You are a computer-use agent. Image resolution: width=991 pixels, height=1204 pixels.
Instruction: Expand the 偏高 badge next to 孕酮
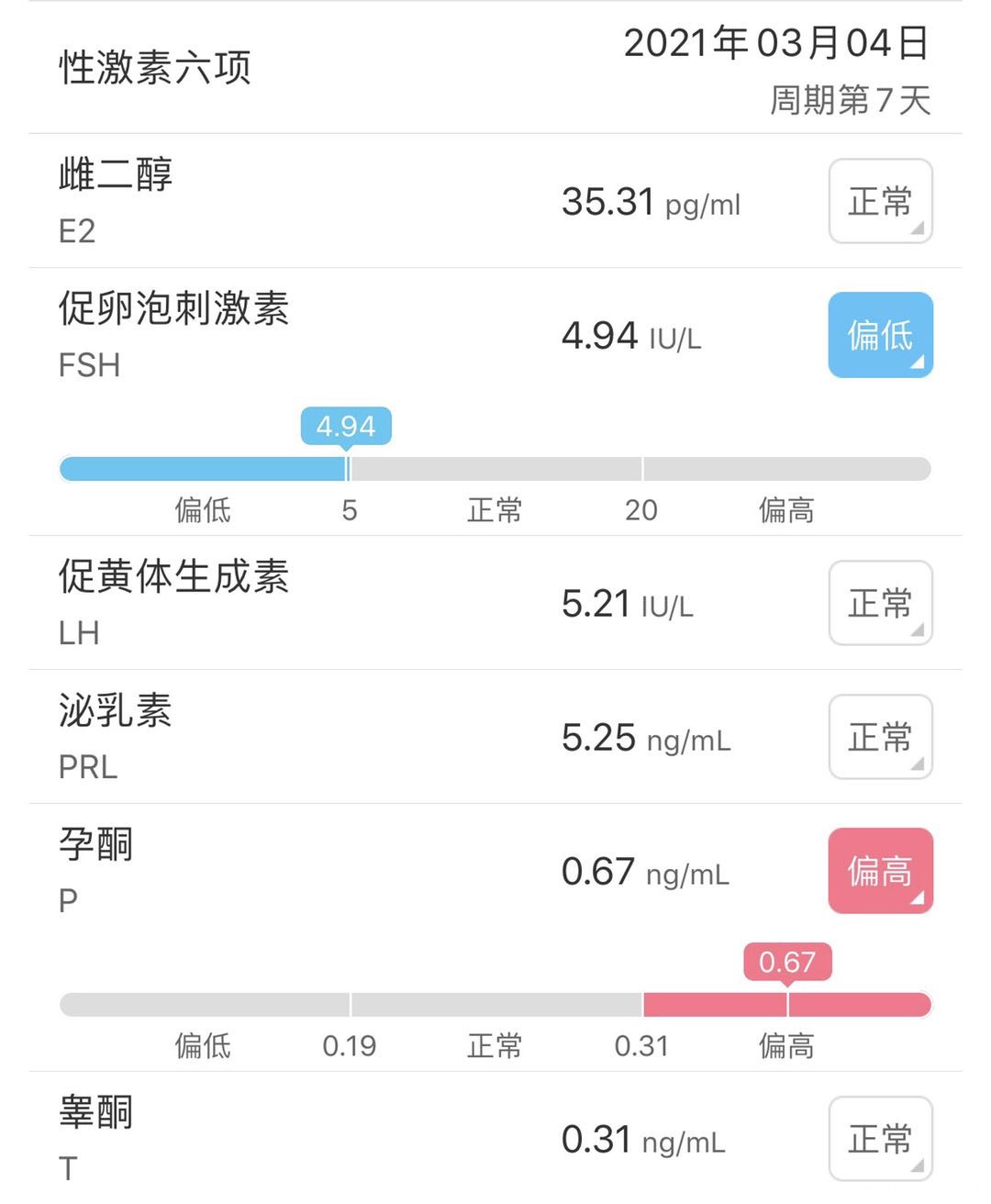click(879, 872)
